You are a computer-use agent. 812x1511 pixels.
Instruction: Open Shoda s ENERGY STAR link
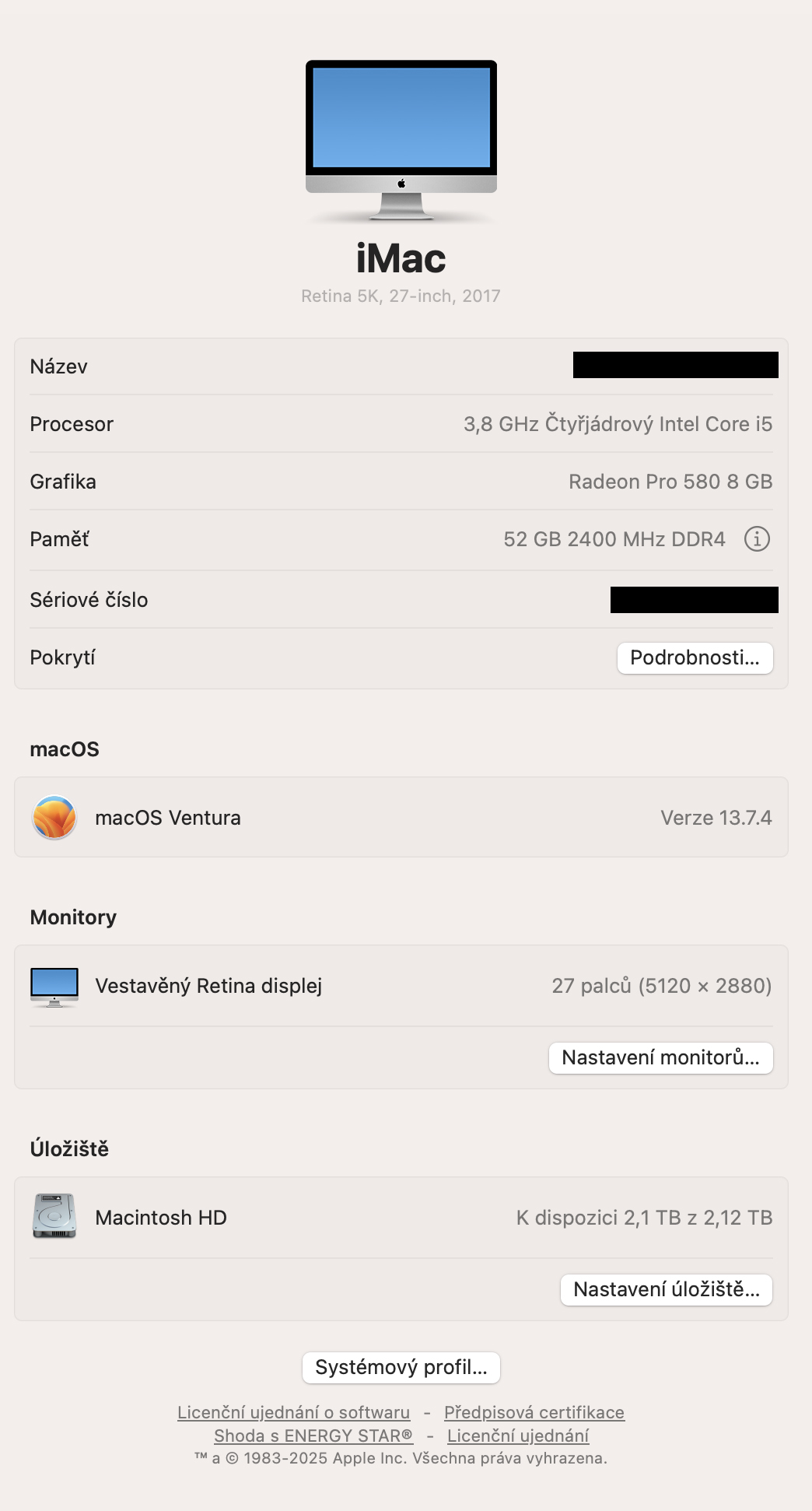point(313,1436)
